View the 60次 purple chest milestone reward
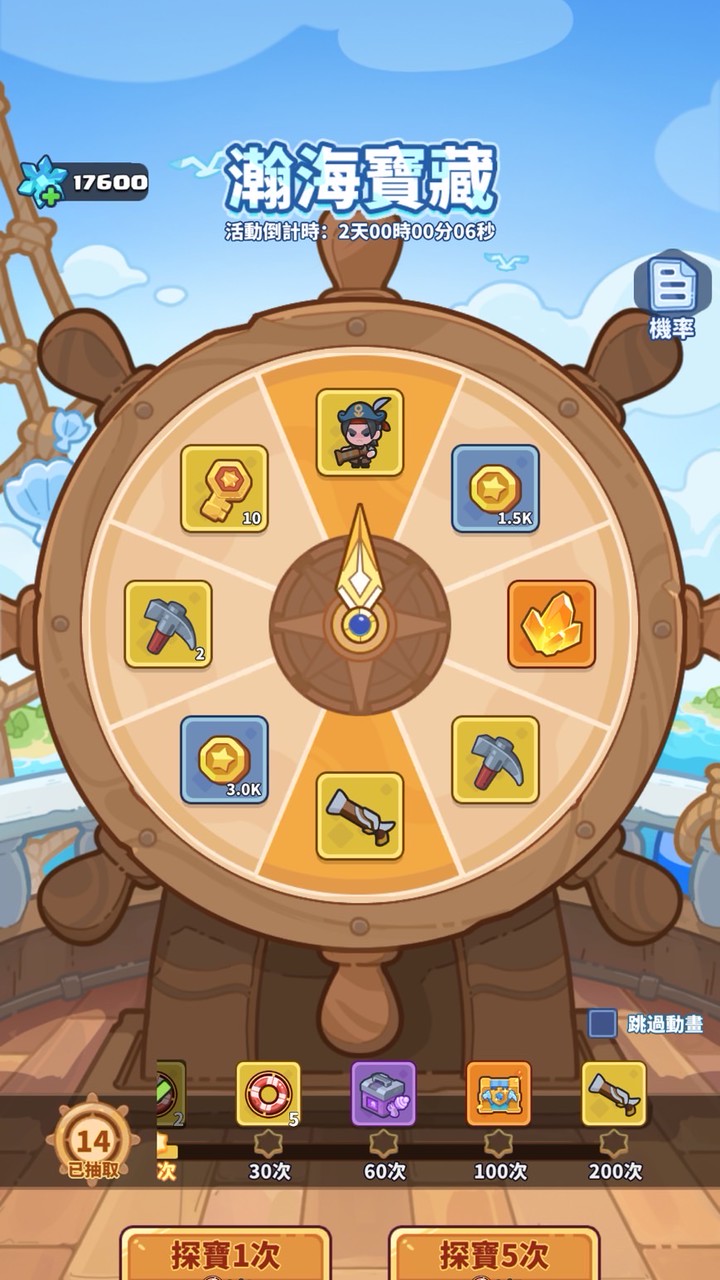 383,1094
